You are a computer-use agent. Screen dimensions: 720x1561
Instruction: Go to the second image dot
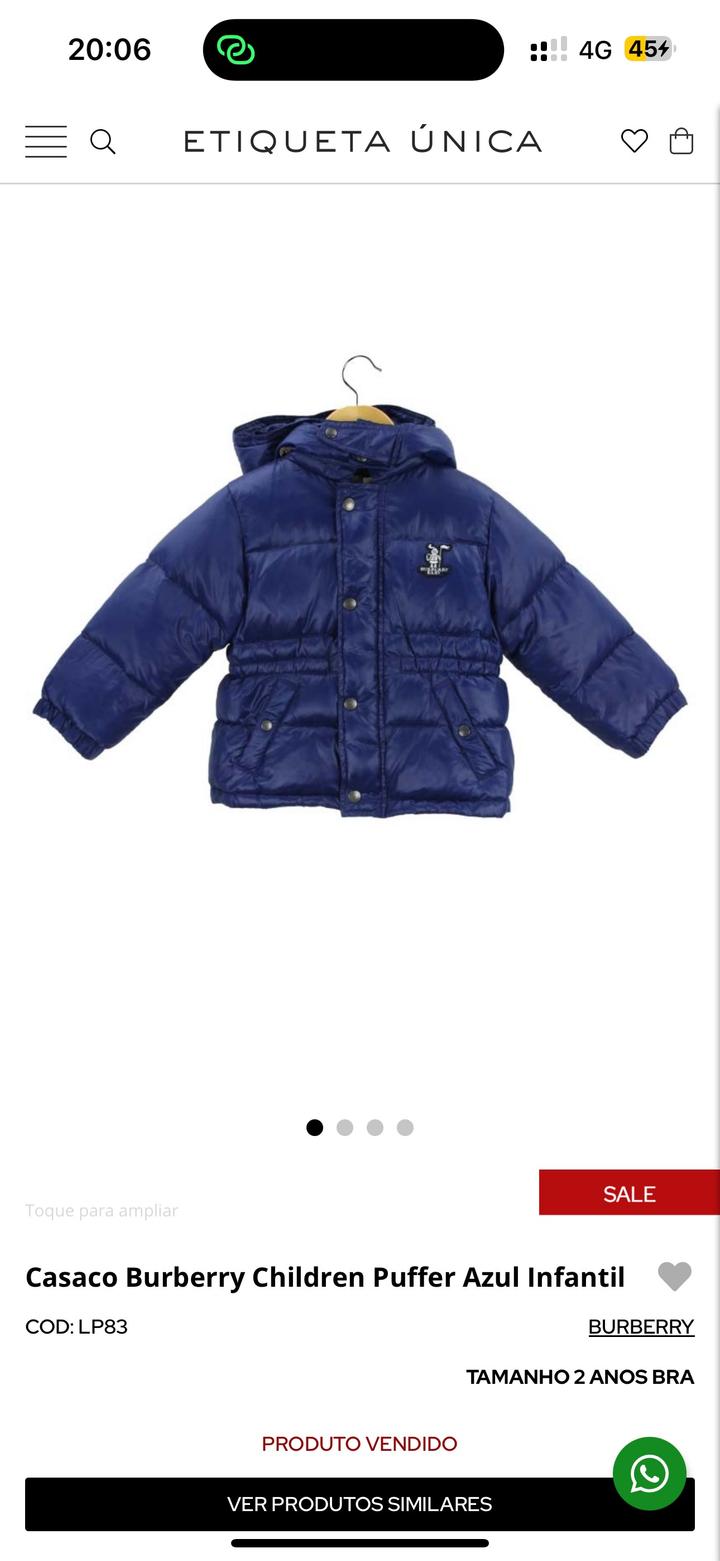coord(345,1127)
